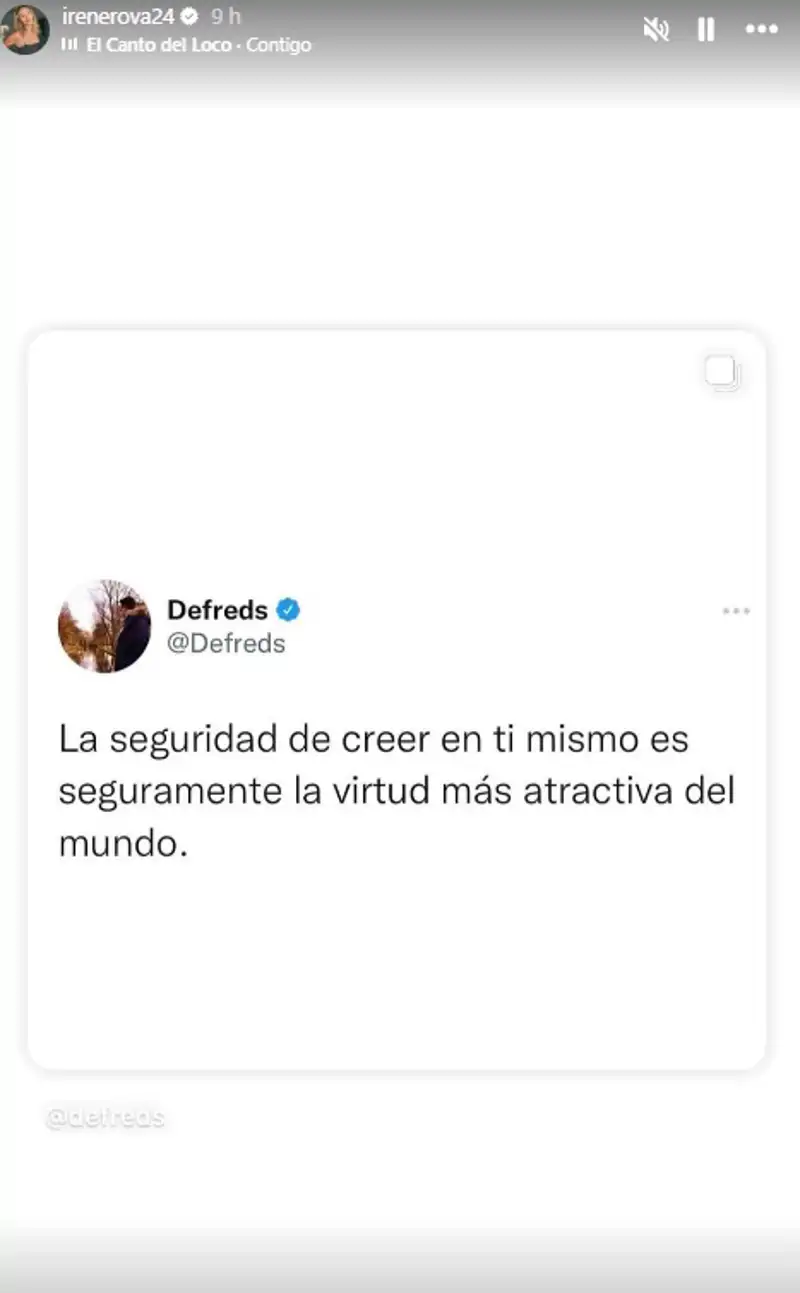This screenshot has height=1293, width=800.
Task: Toggle sound on for the story
Action: click(656, 30)
